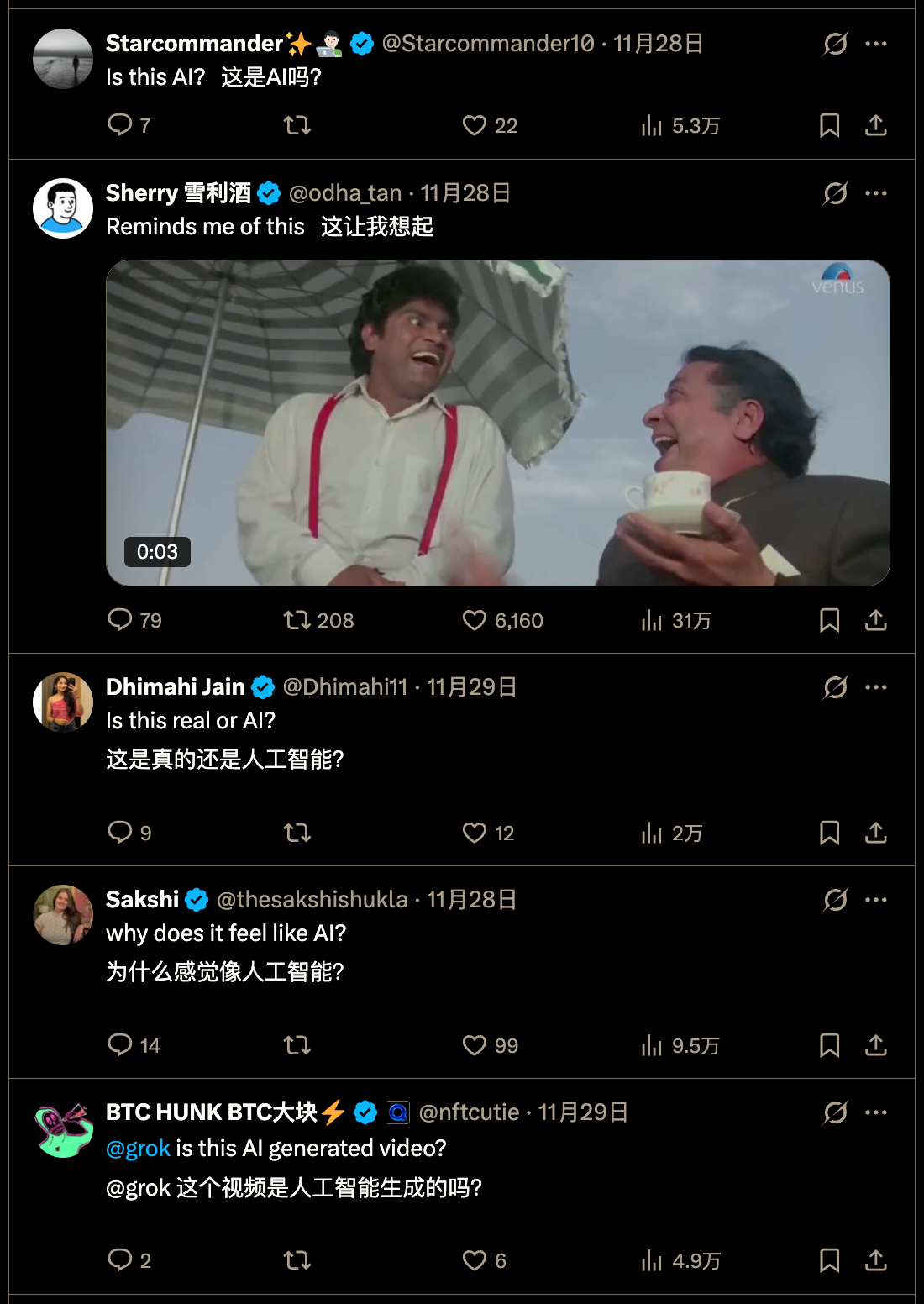Bookmark Sakshi's reply
924x1304 pixels.
(830, 1047)
